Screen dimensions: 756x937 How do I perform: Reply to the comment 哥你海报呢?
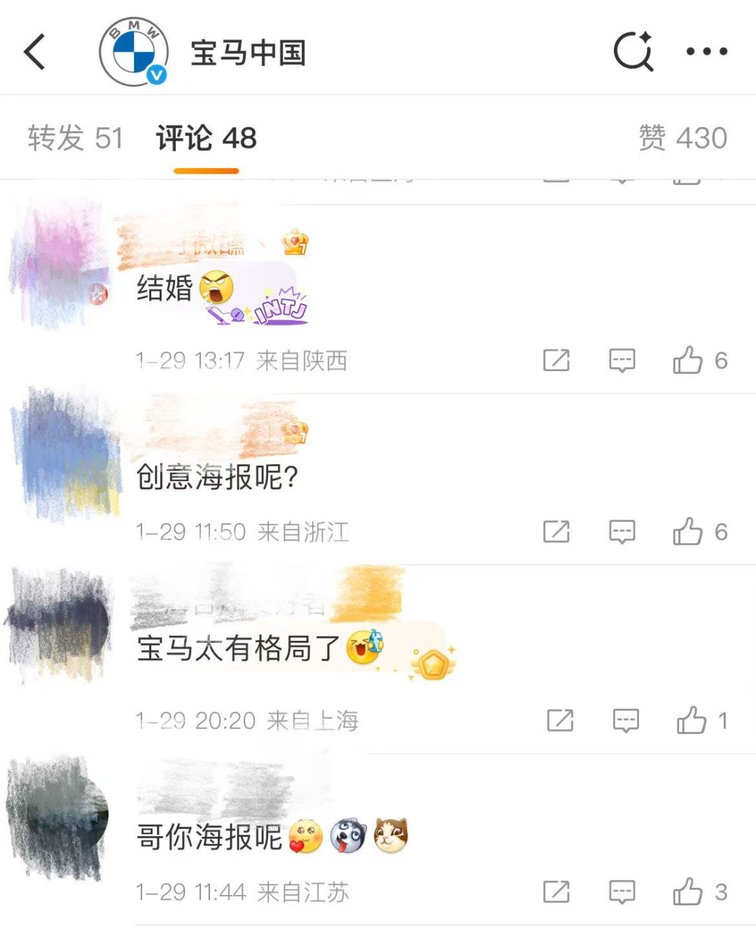(x=622, y=891)
